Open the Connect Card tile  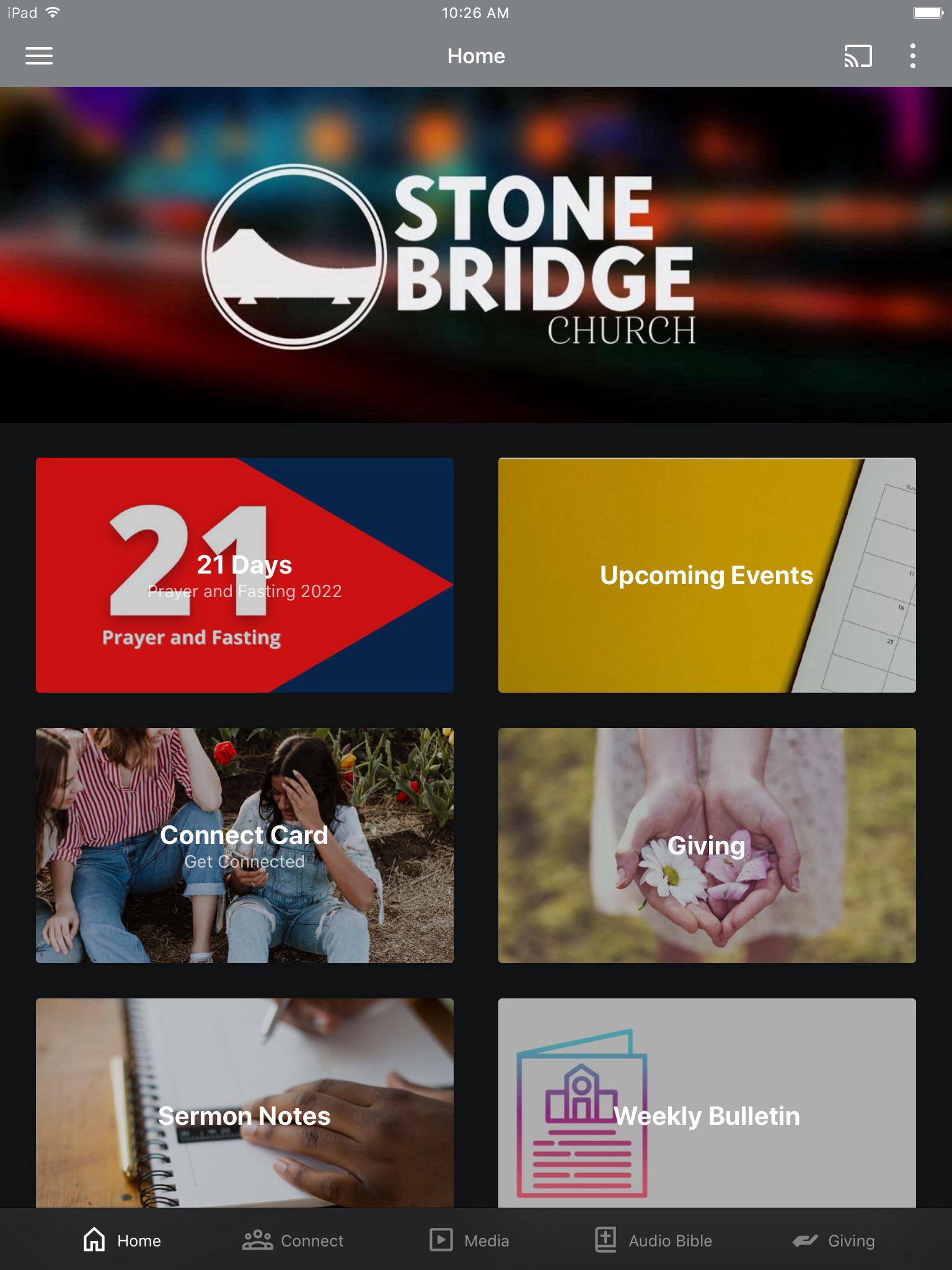click(244, 845)
